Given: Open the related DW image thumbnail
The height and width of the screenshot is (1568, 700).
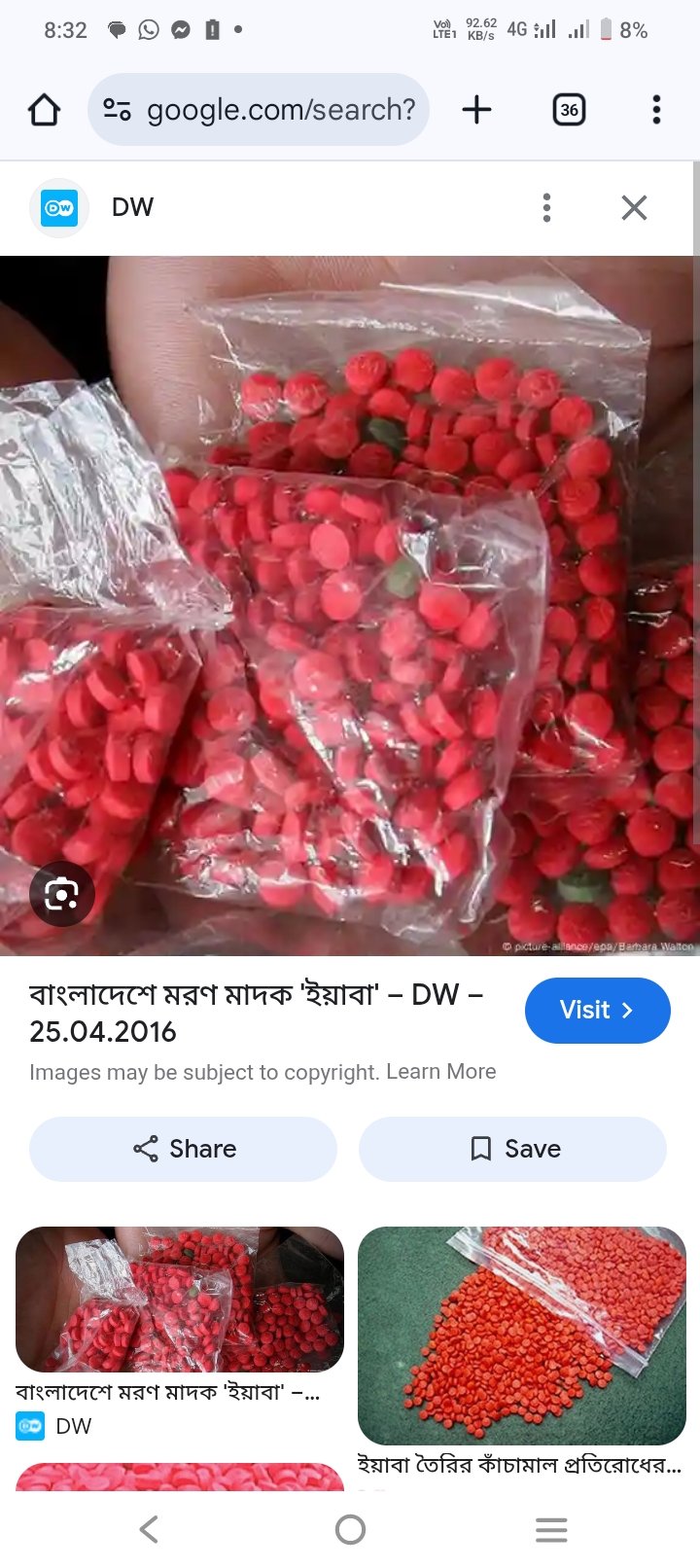Looking at the screenshot, I should coord(180,1300).
